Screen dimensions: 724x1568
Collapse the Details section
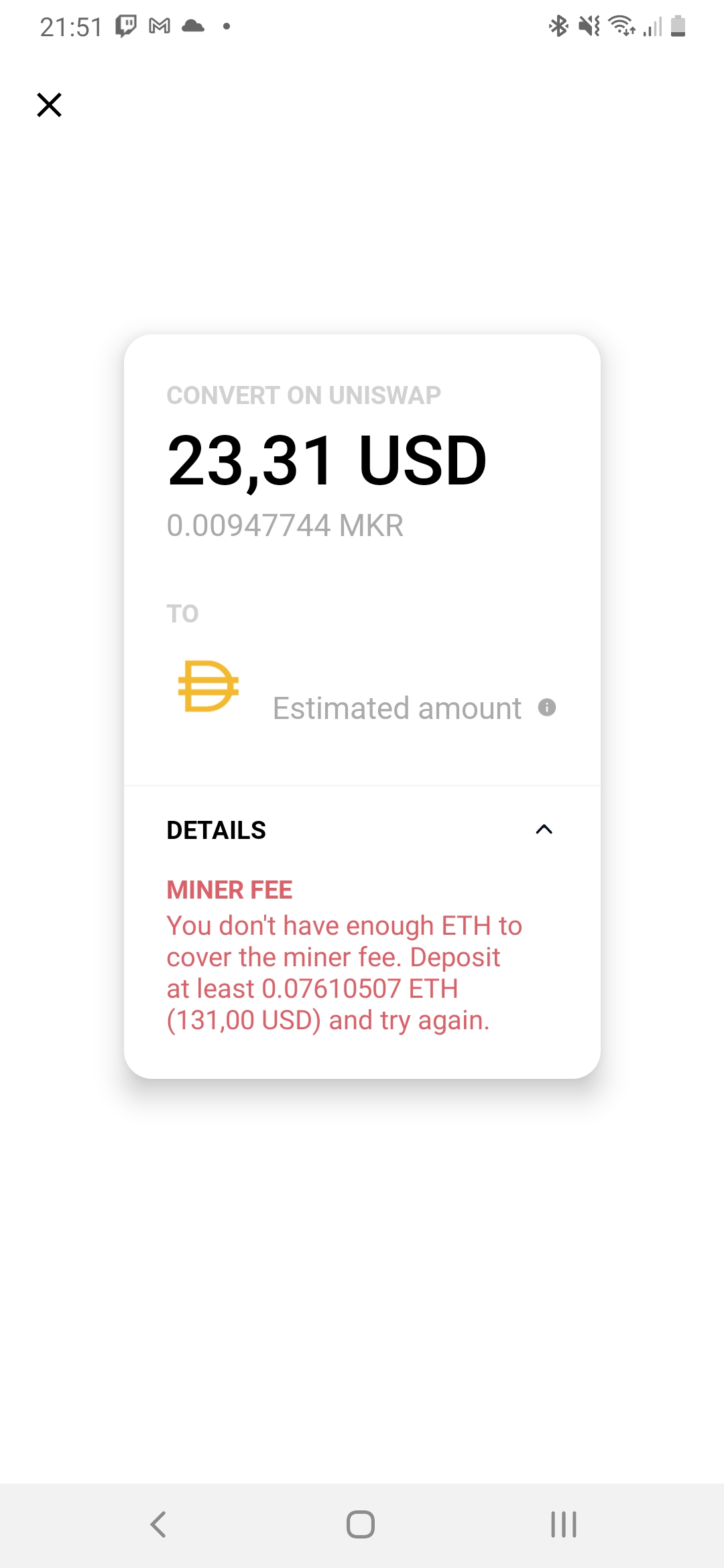[544, 830]
